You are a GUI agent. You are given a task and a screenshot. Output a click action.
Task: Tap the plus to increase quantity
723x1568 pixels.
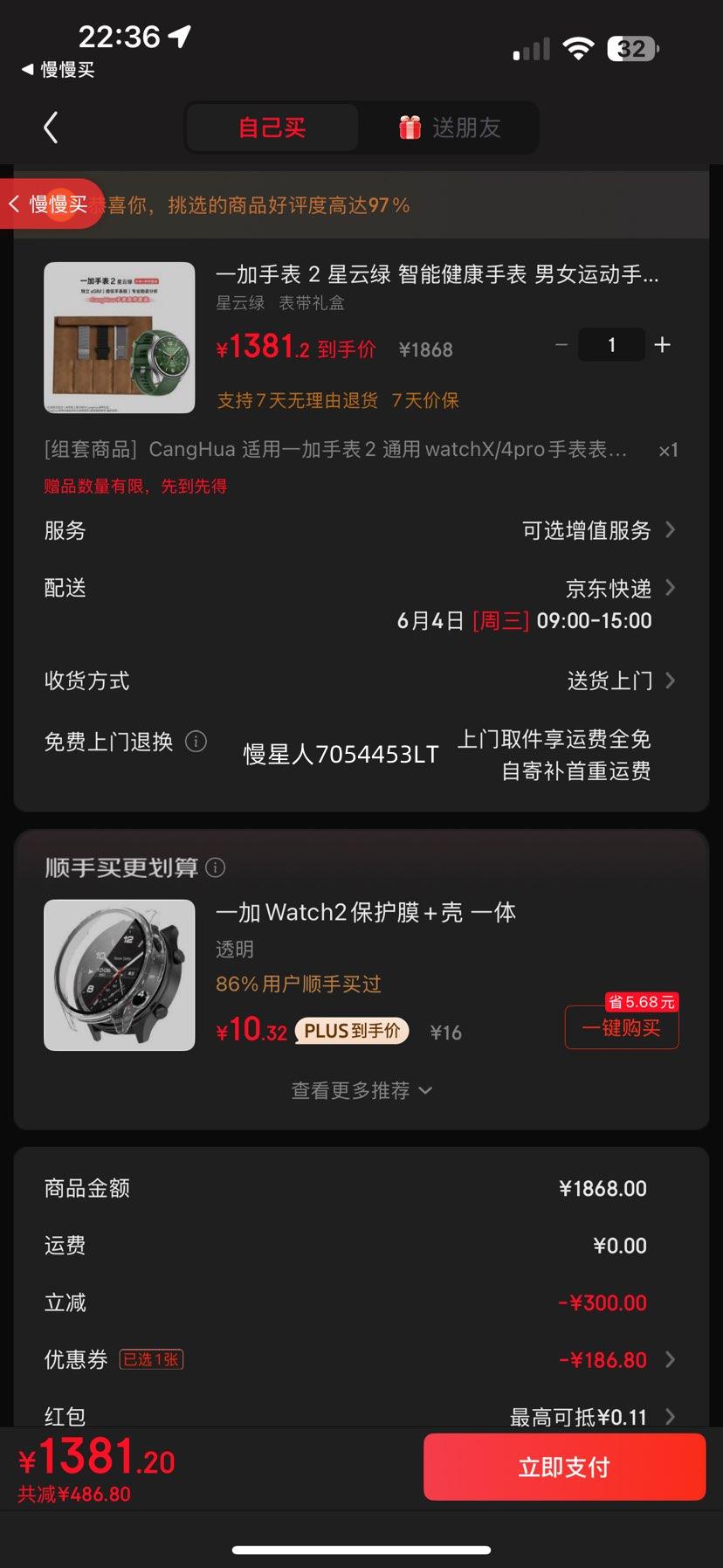coord(662,345)
